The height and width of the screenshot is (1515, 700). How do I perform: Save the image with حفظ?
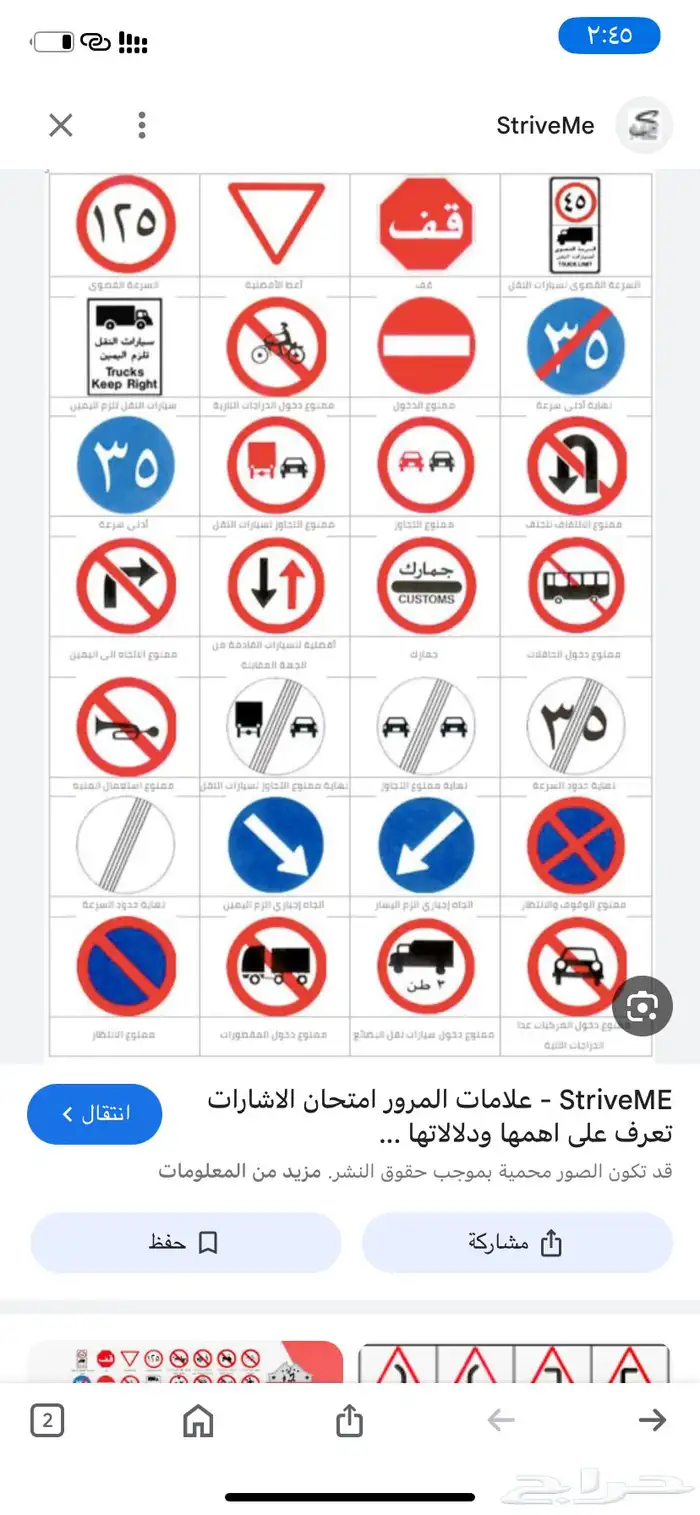185,1243
